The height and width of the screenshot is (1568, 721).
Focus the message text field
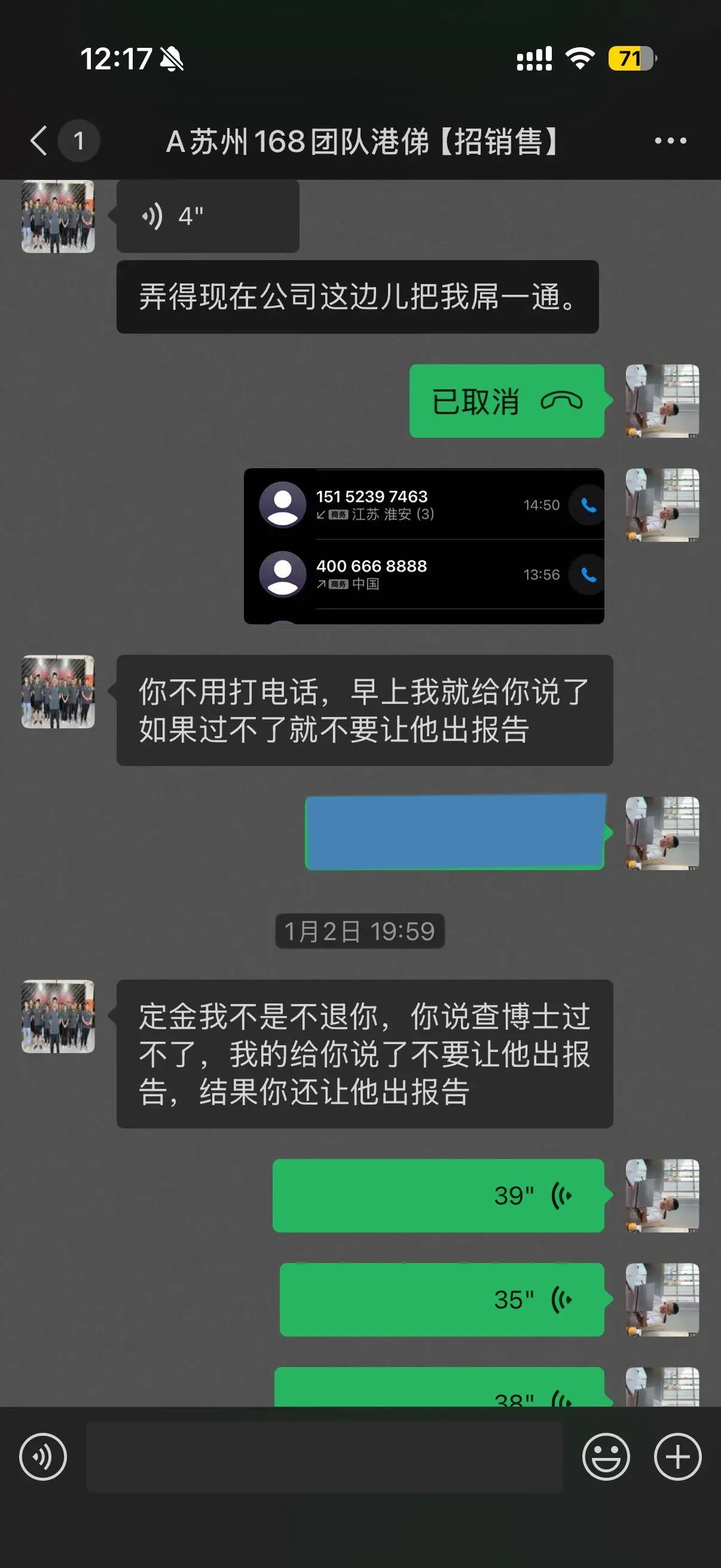(x=324, y=1457)
